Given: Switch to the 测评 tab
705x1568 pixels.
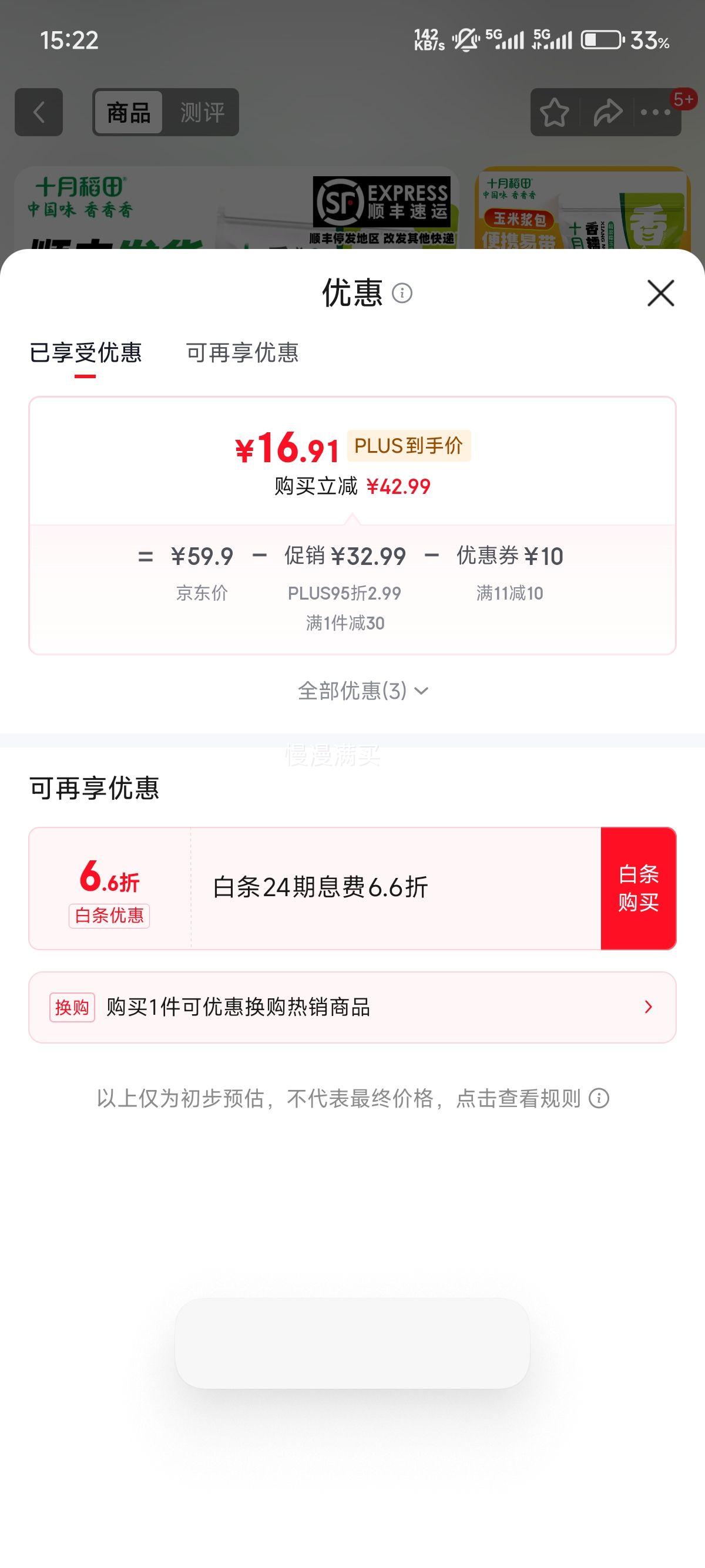Looking at the screenshot, I should pyautogui.click(x=202, y=112).
